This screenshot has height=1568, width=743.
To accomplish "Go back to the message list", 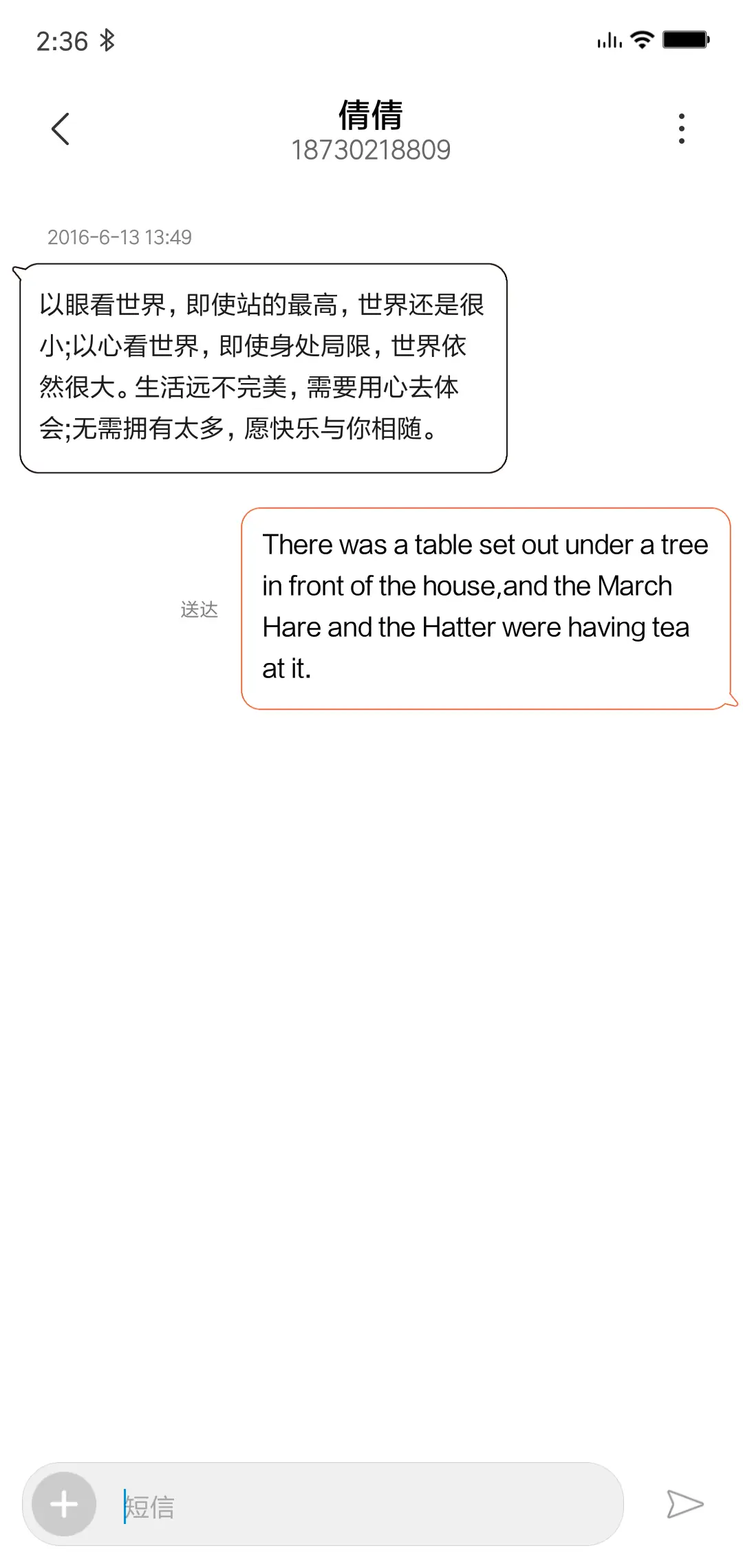I will pyautogui.click(x=61, y=129).
